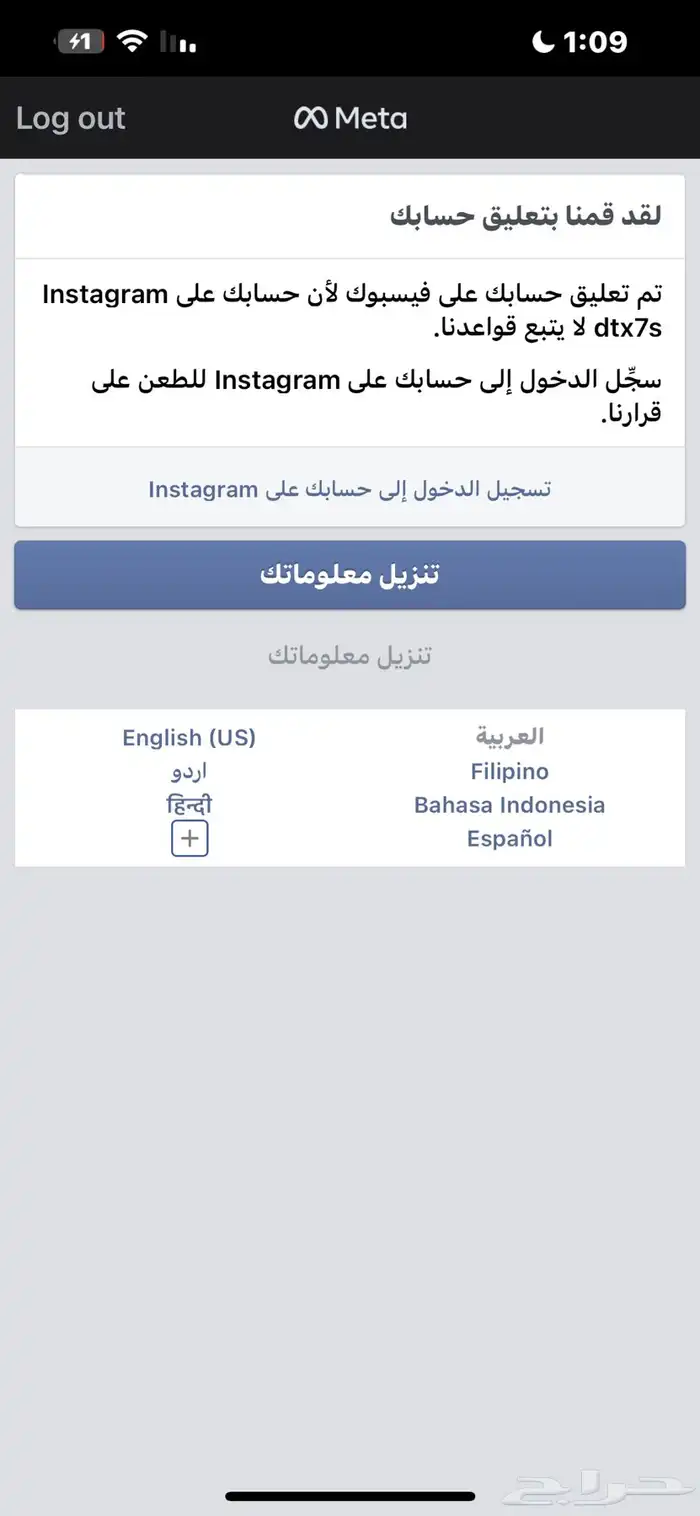700x1516 pixels.
Task: Switch language to English (US)
Action: pyautogui.click(x=189, y=738)
